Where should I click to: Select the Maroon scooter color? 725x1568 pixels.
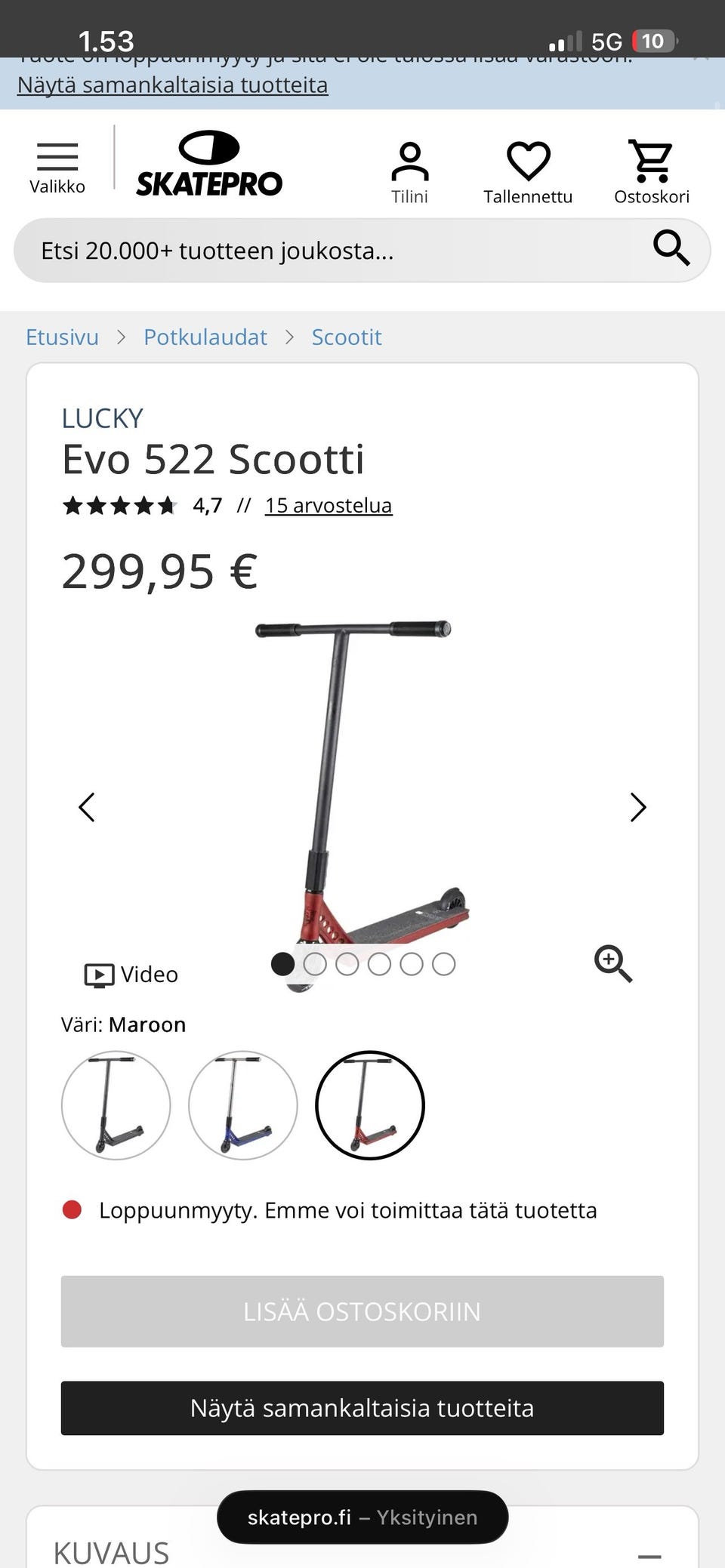370,1105
